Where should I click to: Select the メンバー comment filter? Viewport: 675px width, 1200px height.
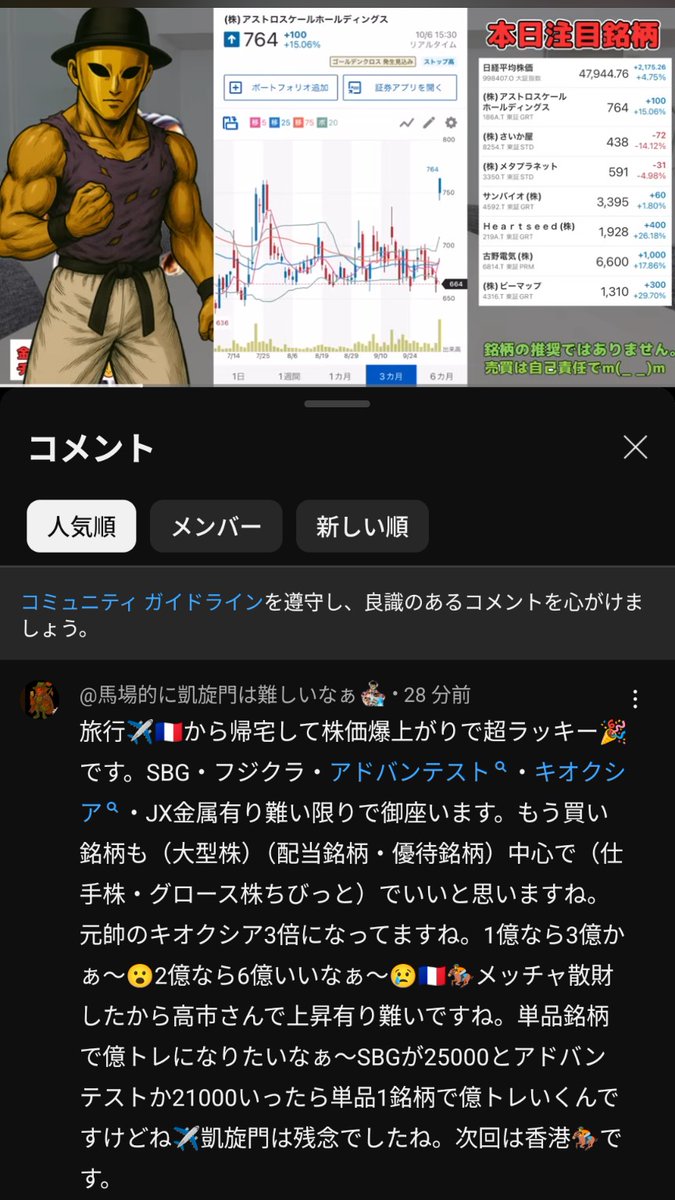point(216,526)
